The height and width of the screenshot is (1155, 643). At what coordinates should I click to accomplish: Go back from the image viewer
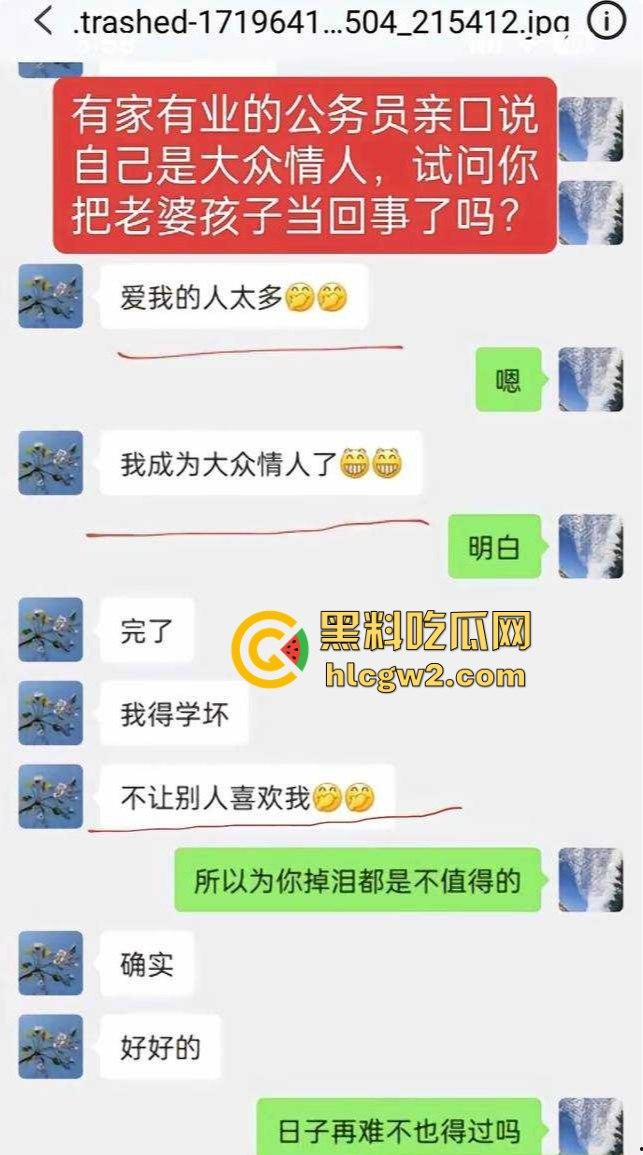tap(43, 21)
